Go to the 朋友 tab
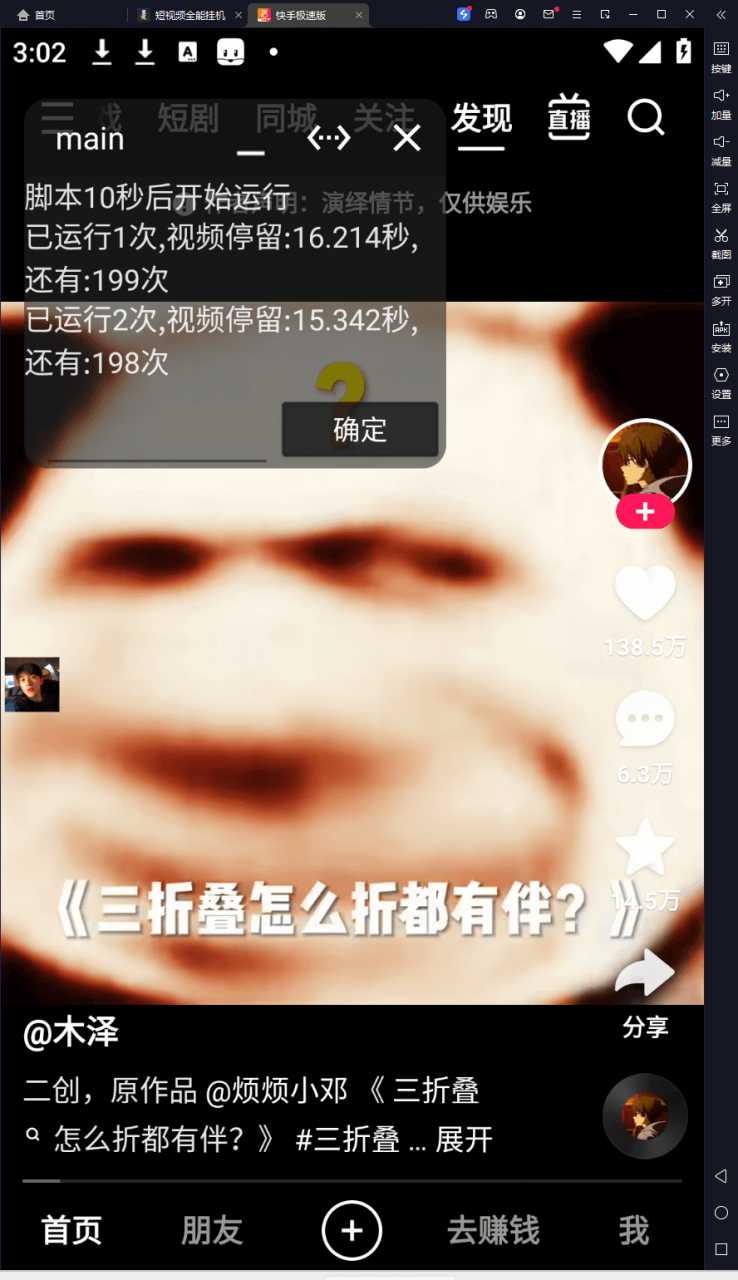738x1280 pixels. point(212,1230)
